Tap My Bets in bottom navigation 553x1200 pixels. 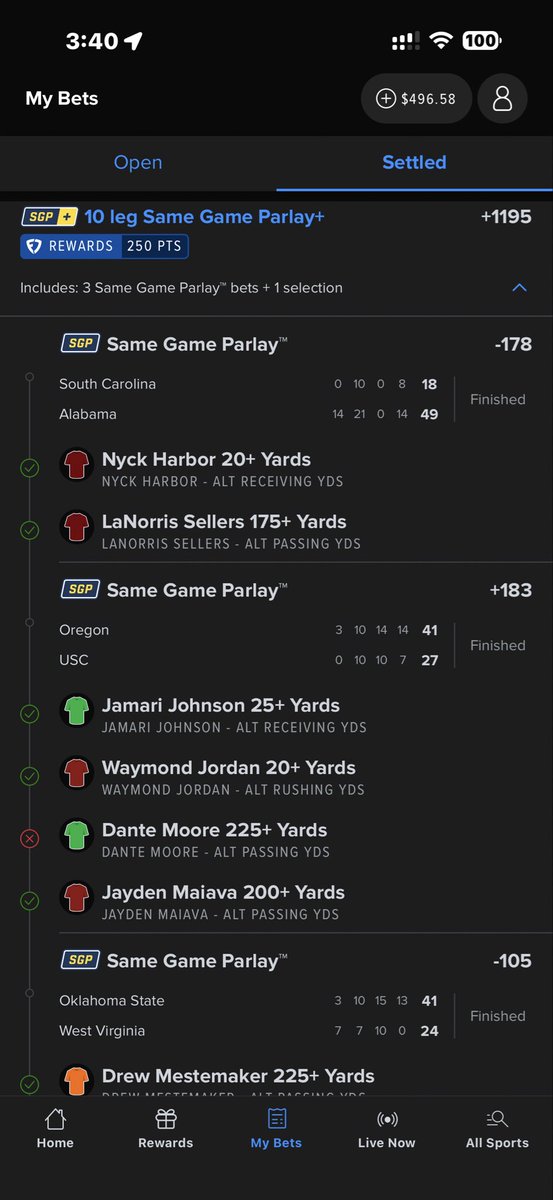(x=276, y=1128)
